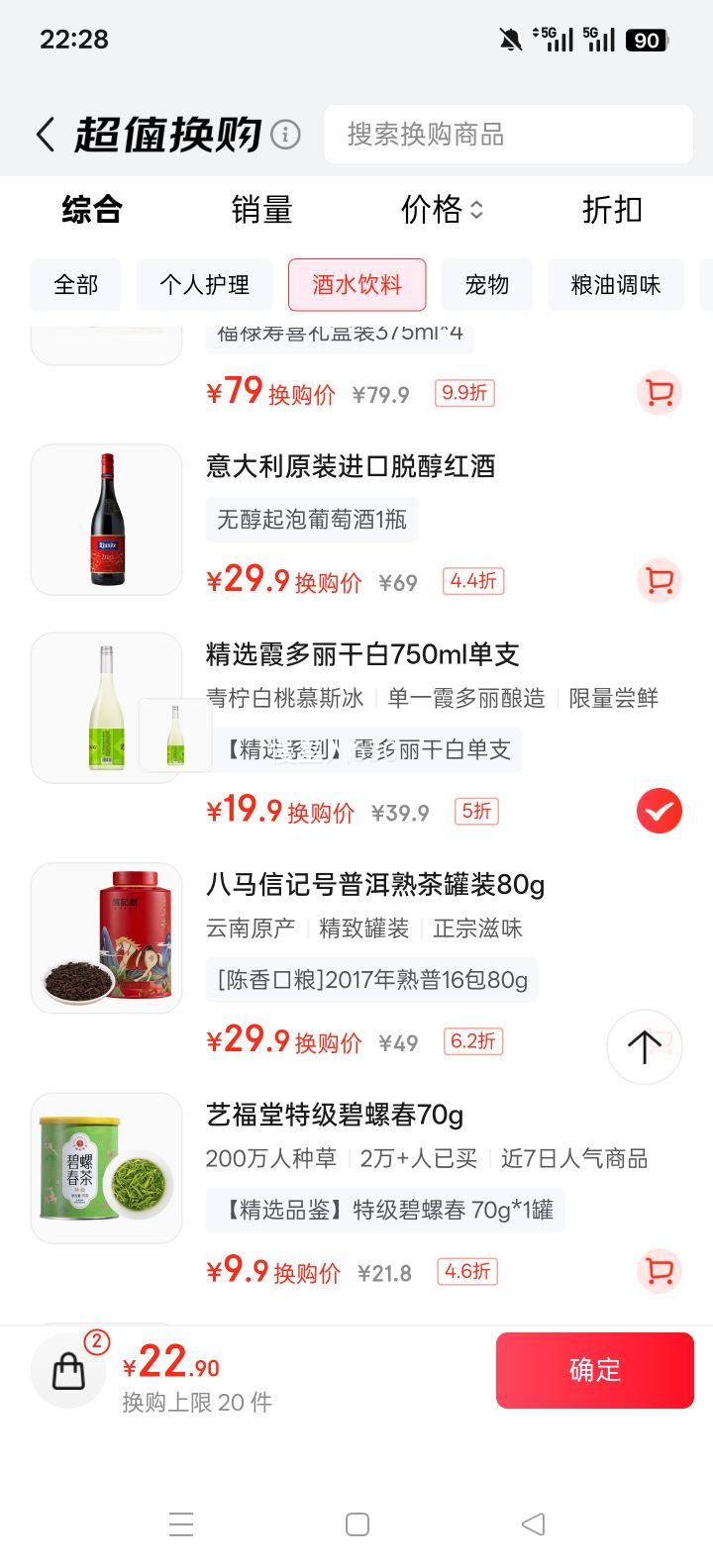Add 意大利原装进口脱醇红酒 to cart
Viewport: 713px width, 1568px height.
pyautogui.click(x=659, y=580)
